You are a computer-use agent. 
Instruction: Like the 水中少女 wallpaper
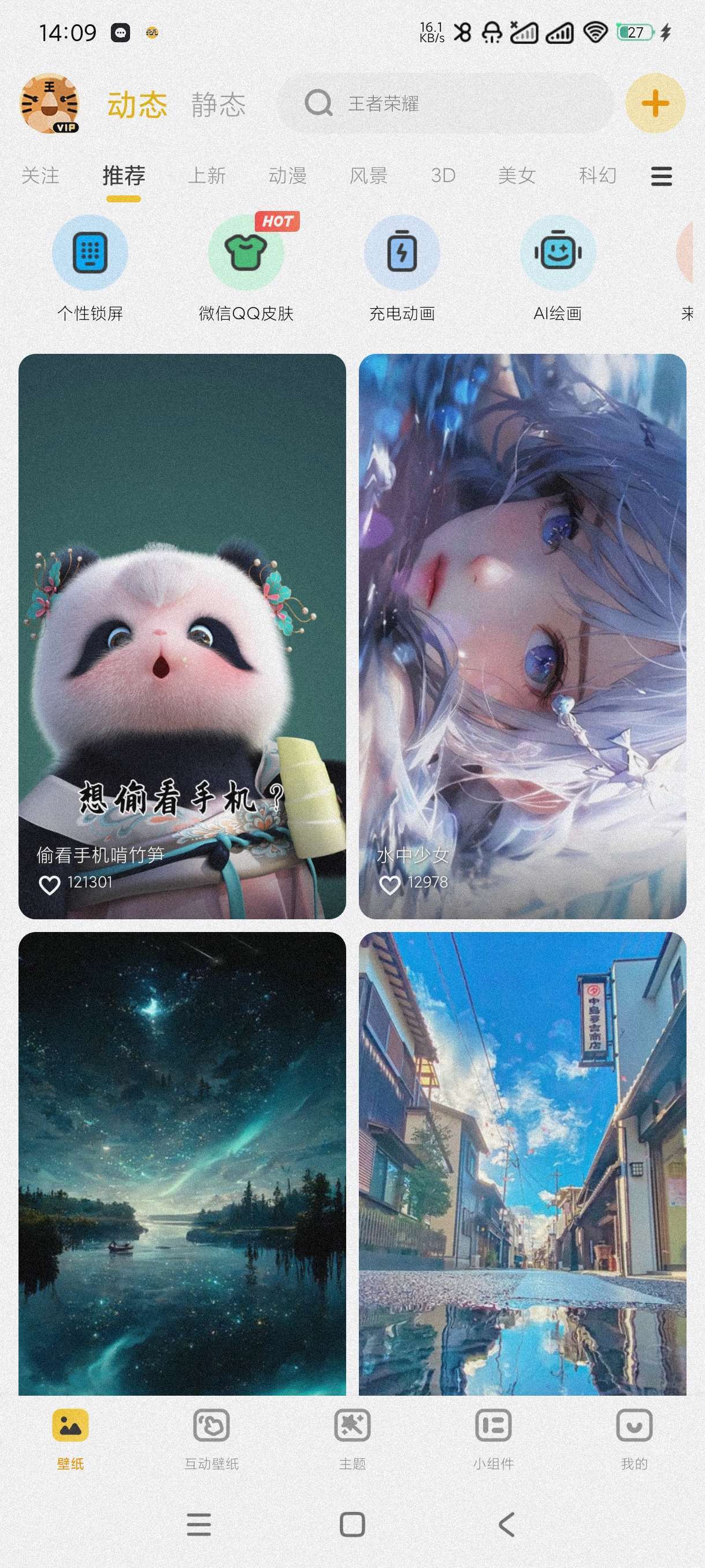coord(390,885)
